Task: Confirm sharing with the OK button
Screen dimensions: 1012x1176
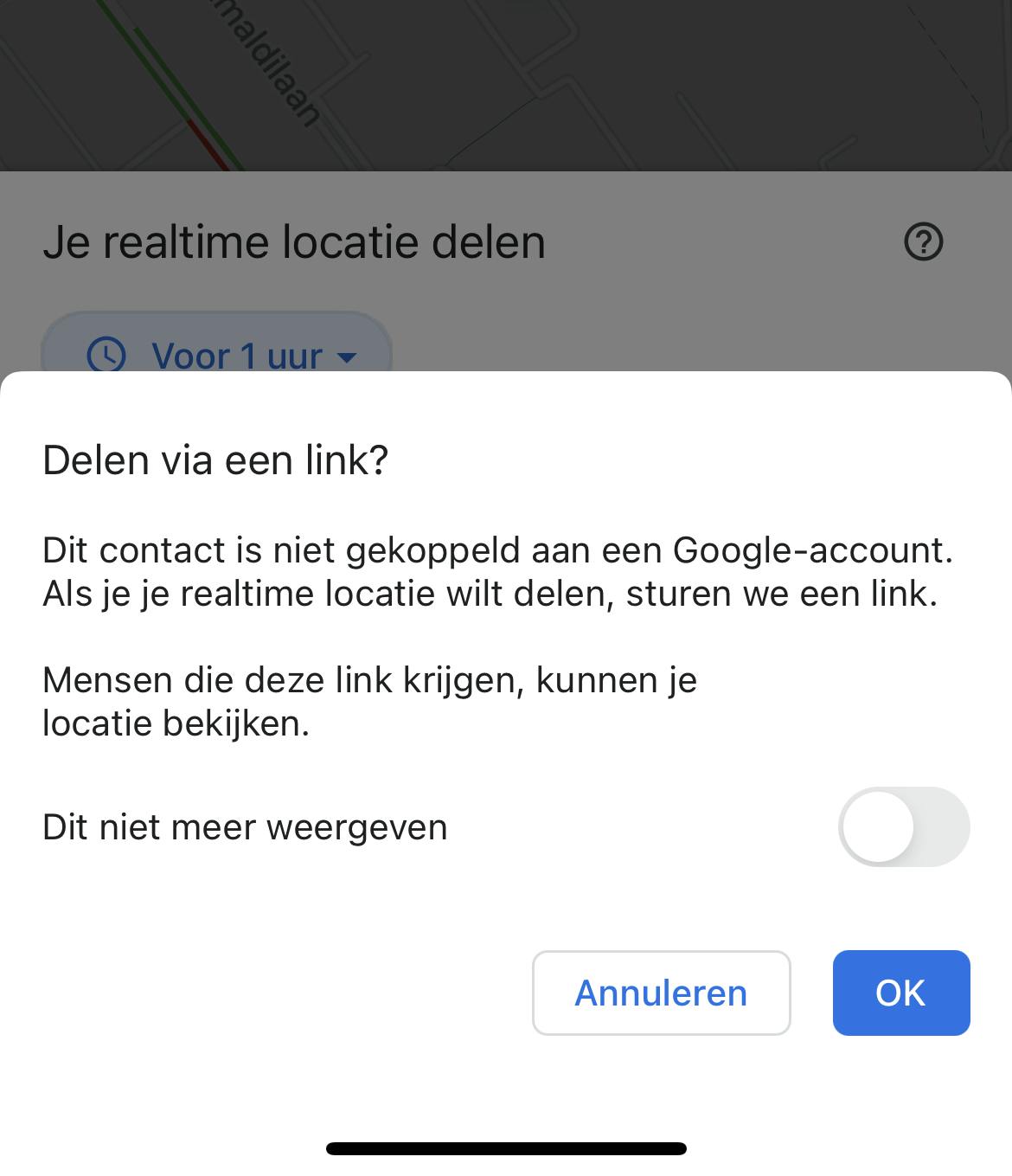Action: tap(900, 993)
